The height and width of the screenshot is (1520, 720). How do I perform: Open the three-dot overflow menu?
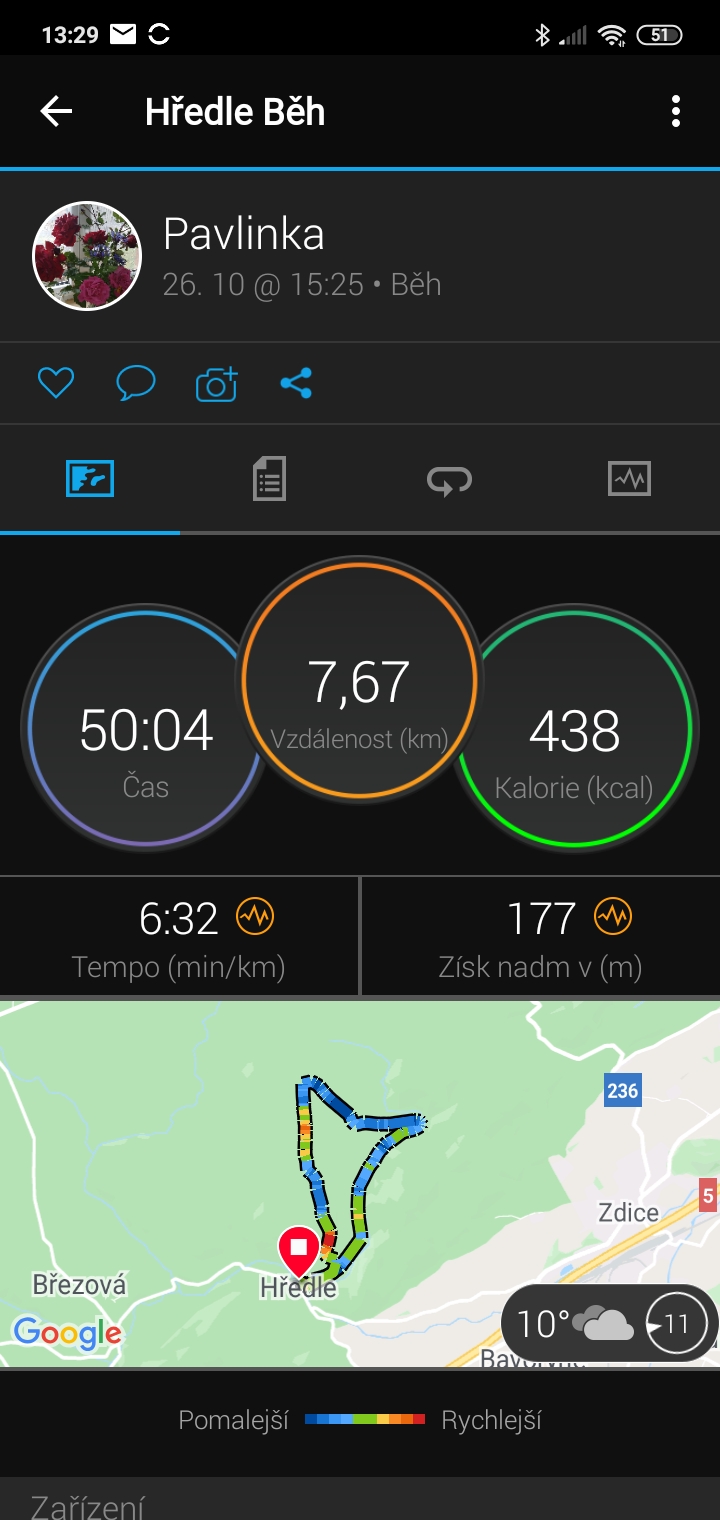tap(676, 111)
